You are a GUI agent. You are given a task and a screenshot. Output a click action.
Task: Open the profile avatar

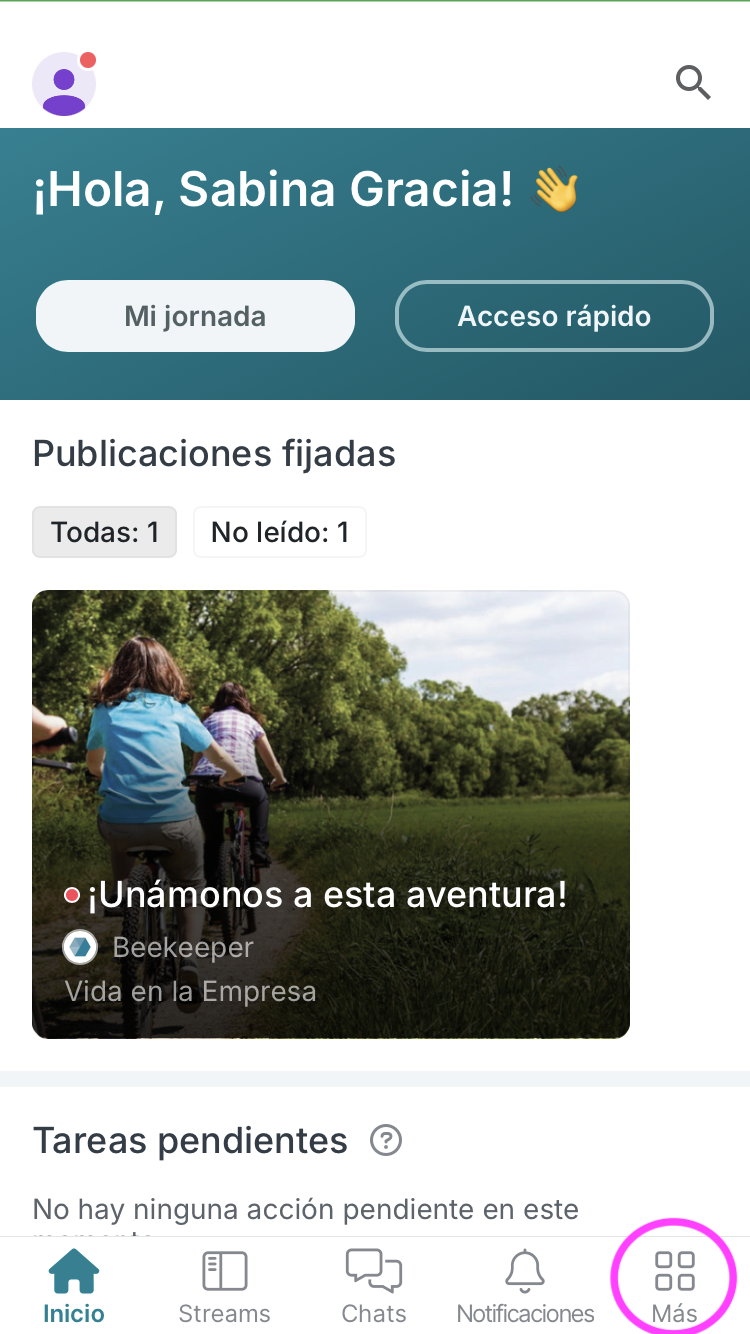pyautogui.click(x=64, y=84)
